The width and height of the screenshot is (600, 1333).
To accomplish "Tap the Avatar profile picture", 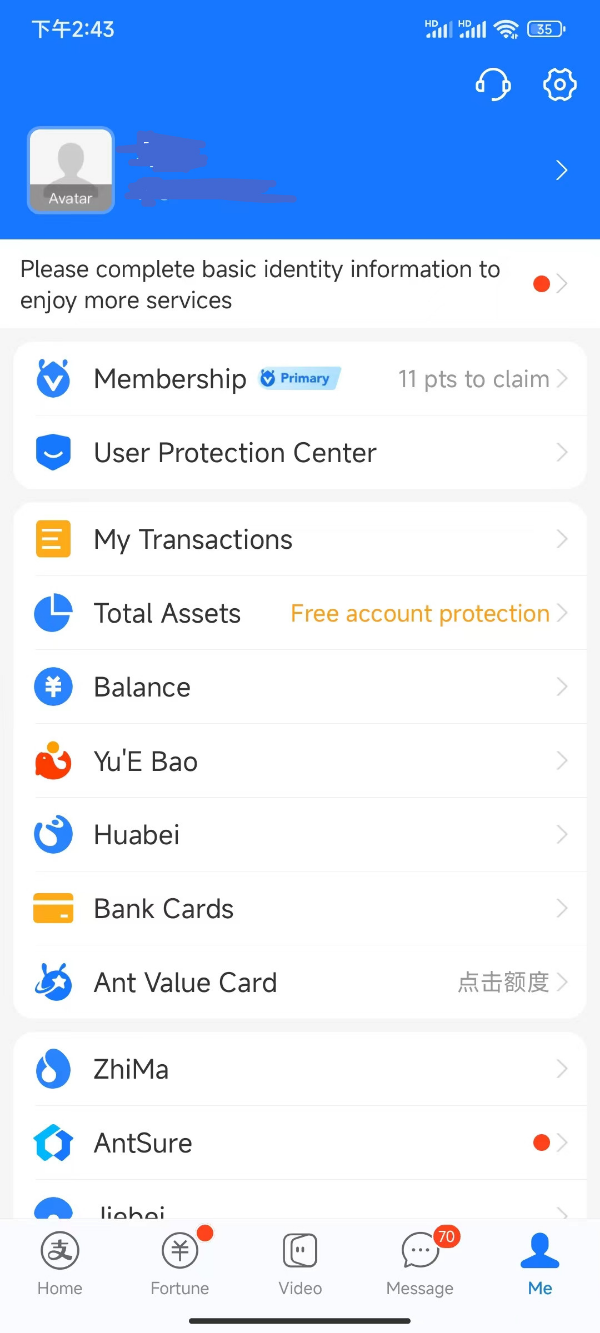I will 71,170.
